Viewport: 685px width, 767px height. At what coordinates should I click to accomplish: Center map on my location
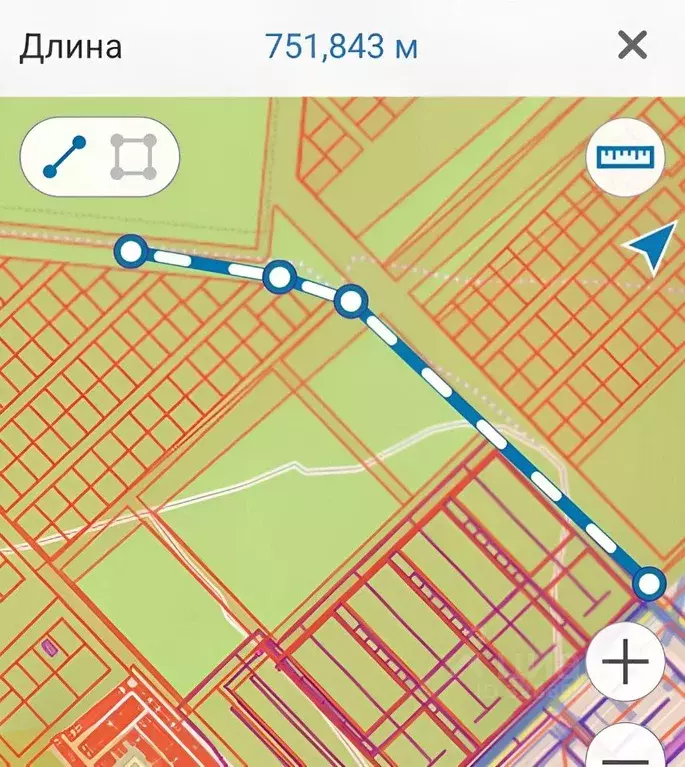649,246
